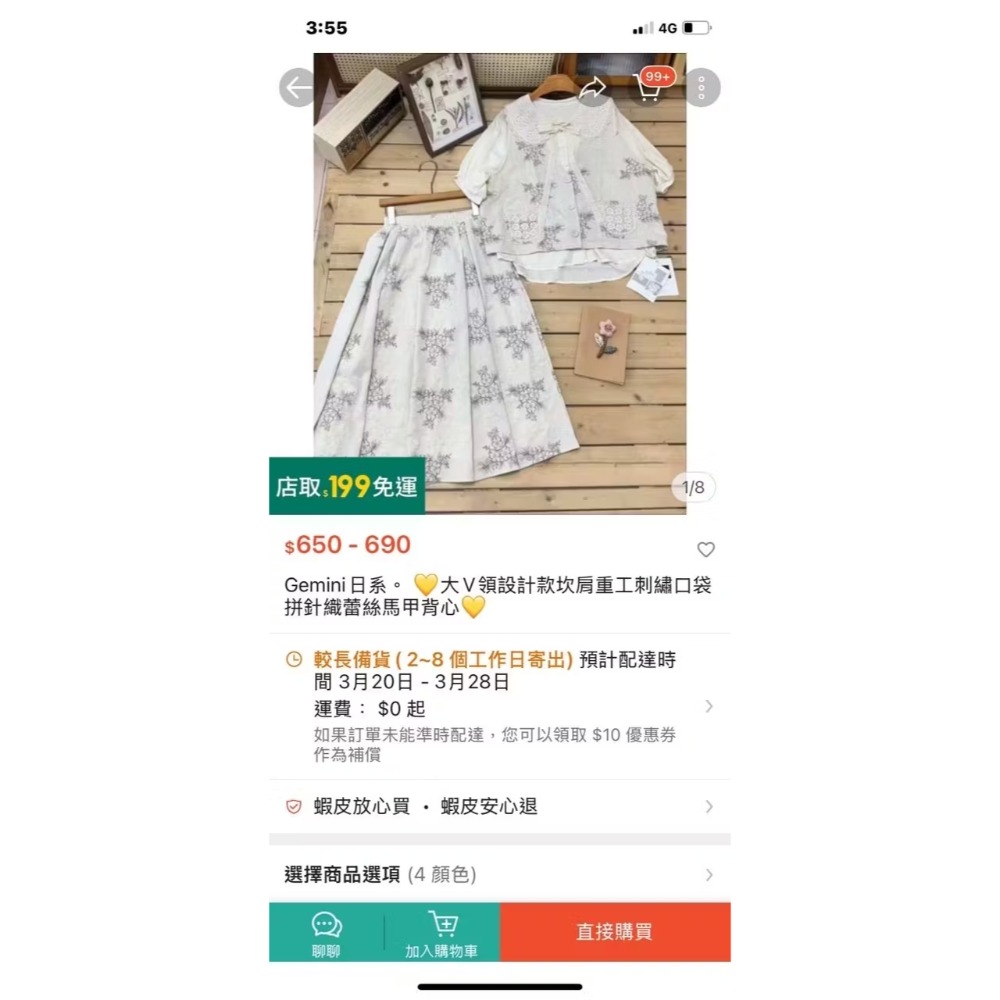Tap 加入購物車 to add to cart
Viewport: 1000px width, 1000px height.
point(441,934)
